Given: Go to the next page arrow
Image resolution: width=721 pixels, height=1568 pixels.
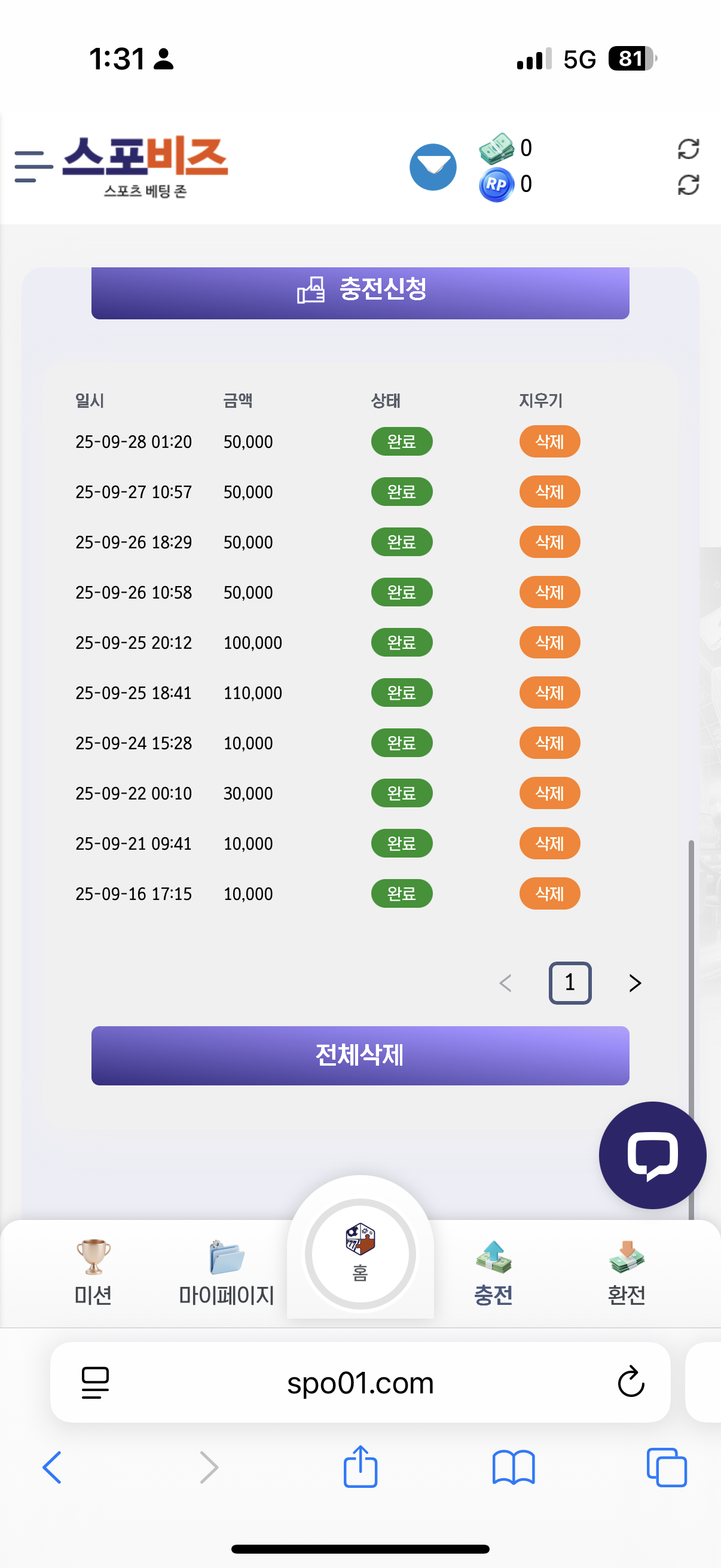Looking at the screenshot, I should click(634, 983).
